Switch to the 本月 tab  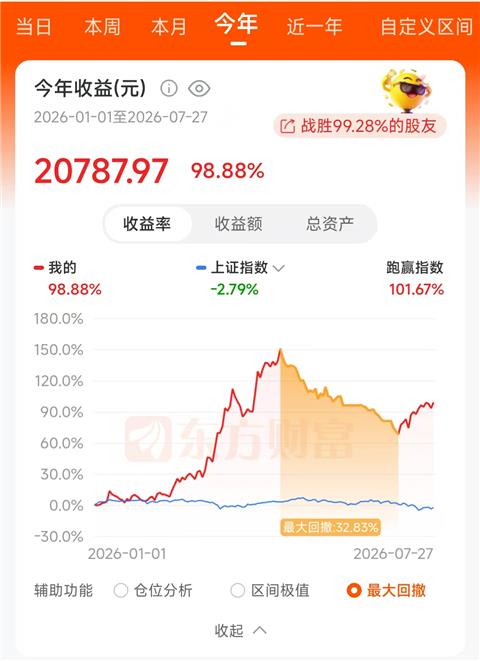[169, 27]
